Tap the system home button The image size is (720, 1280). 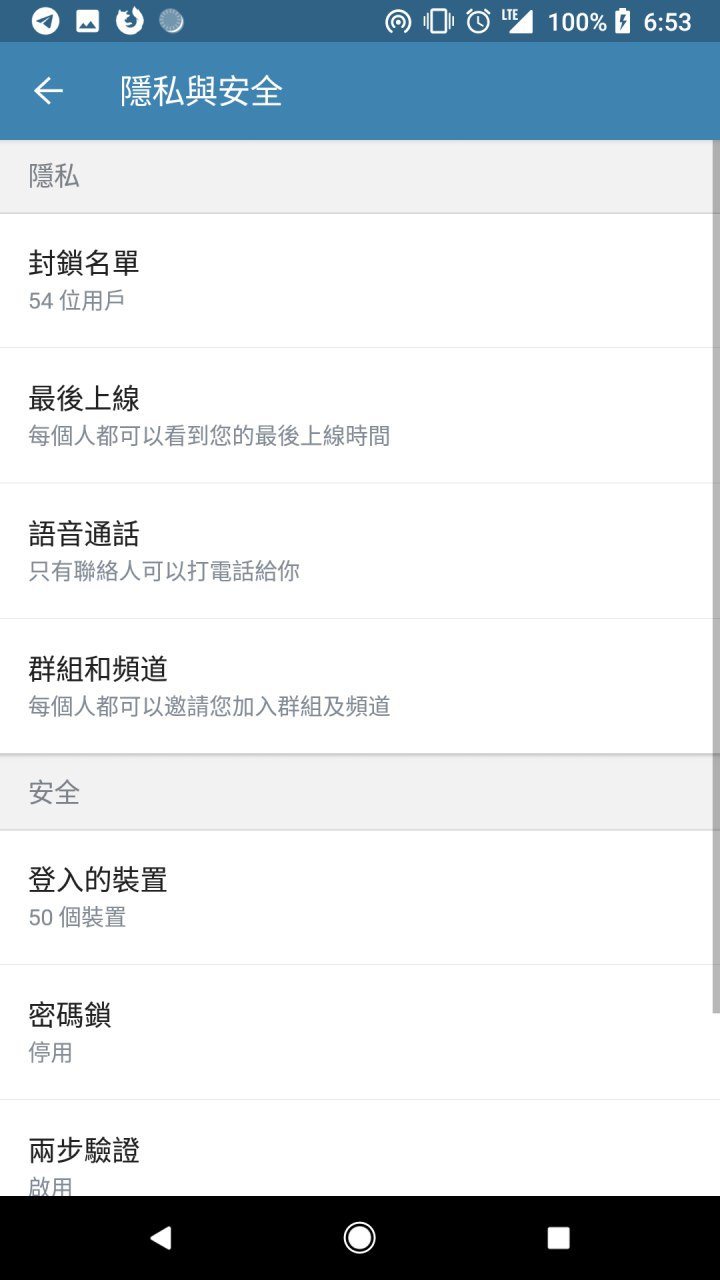click(x=359, y=1238)
